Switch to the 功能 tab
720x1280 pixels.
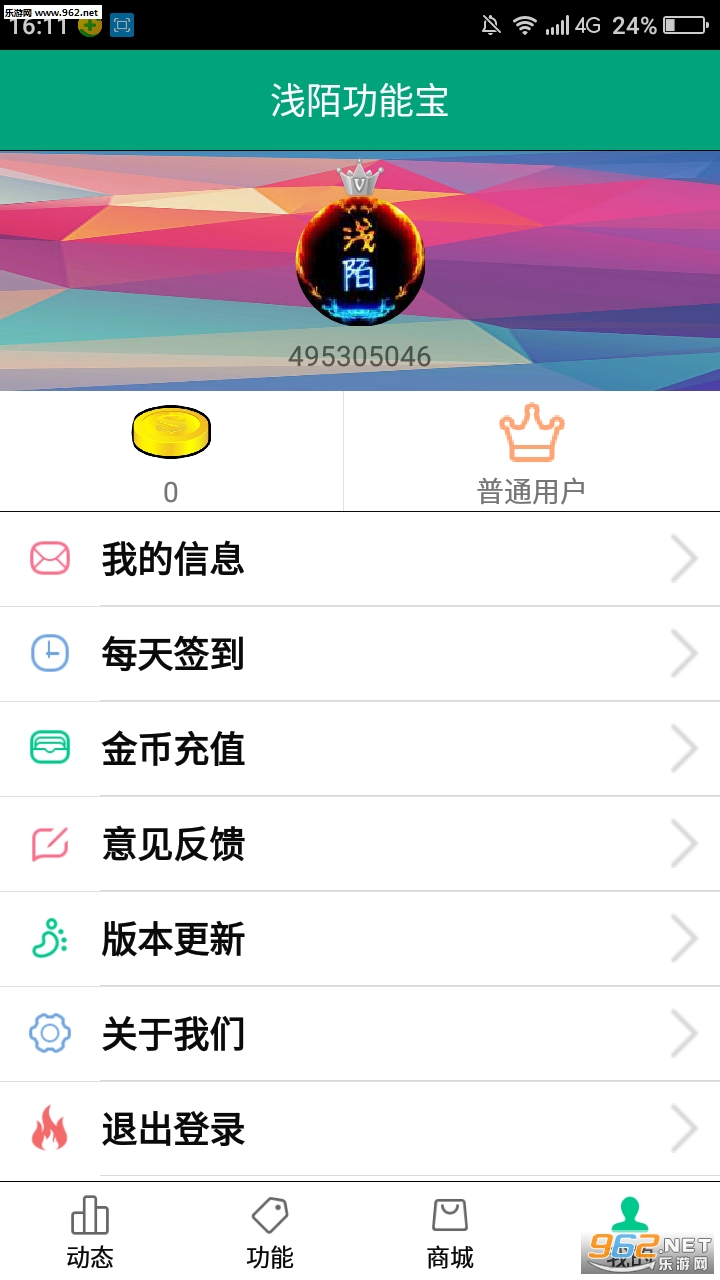pos(270,1232)
